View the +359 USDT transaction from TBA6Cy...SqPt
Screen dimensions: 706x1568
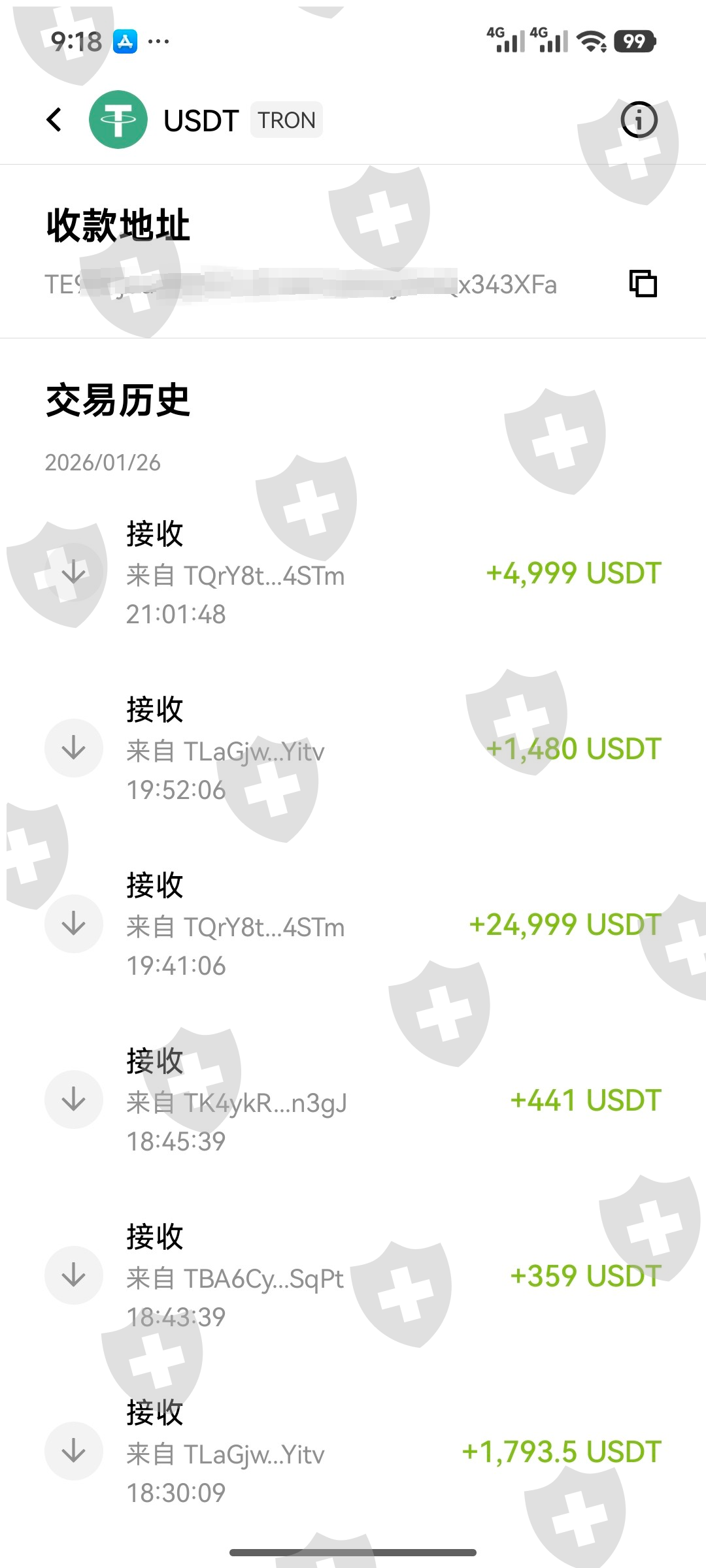pos(353,1276)
